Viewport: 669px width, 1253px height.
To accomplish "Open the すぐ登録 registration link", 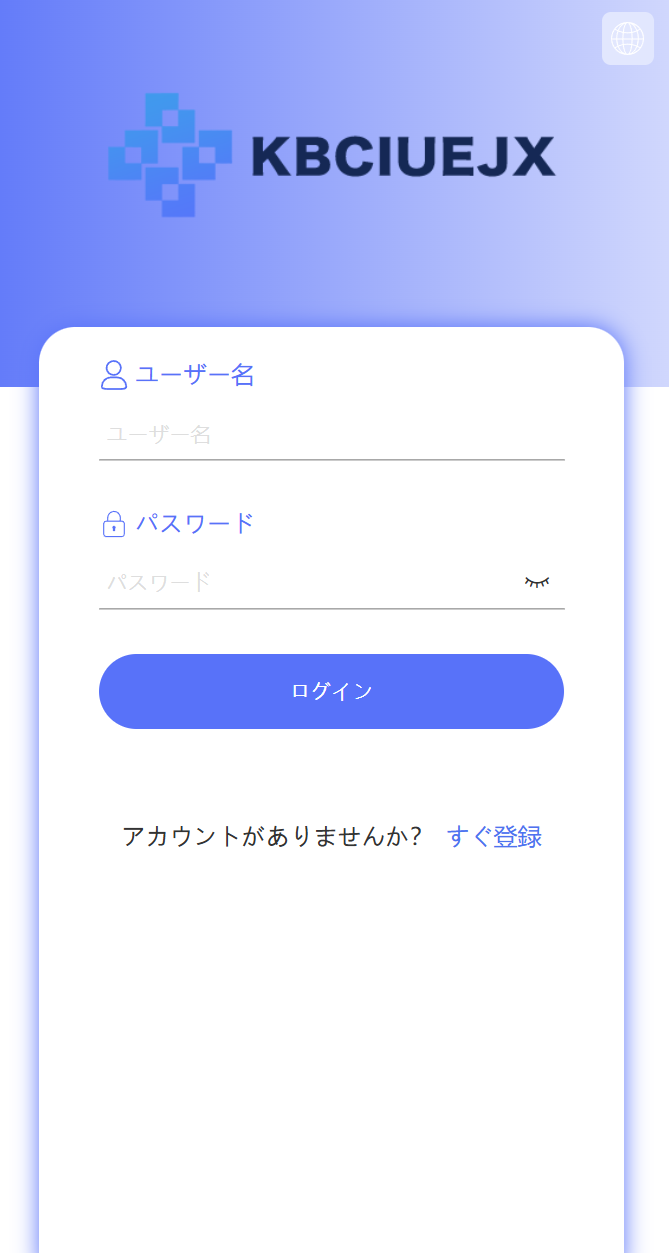I will click(x=494, y=837).
